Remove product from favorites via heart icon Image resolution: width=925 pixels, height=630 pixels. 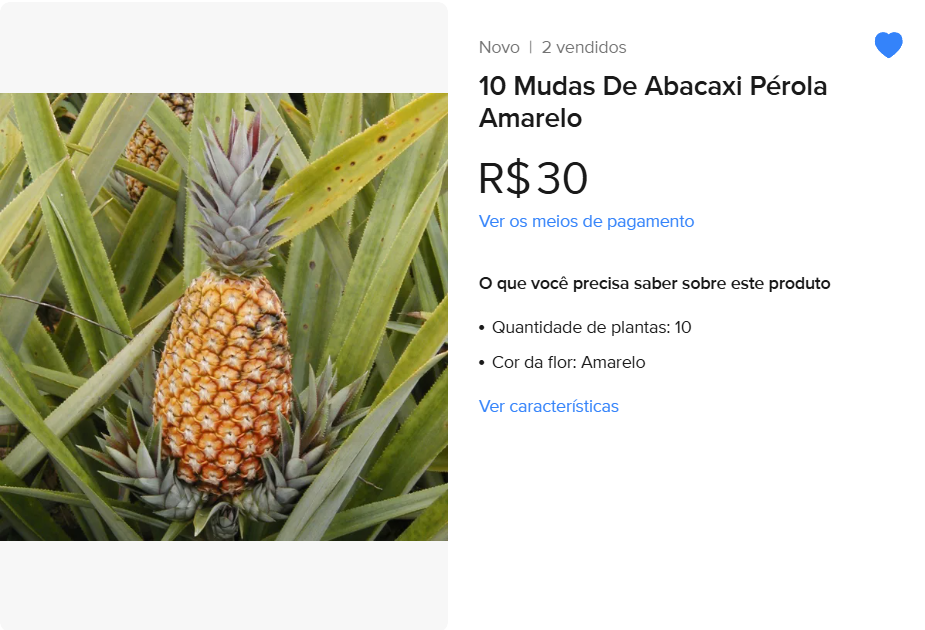click(x=888, y=45)
